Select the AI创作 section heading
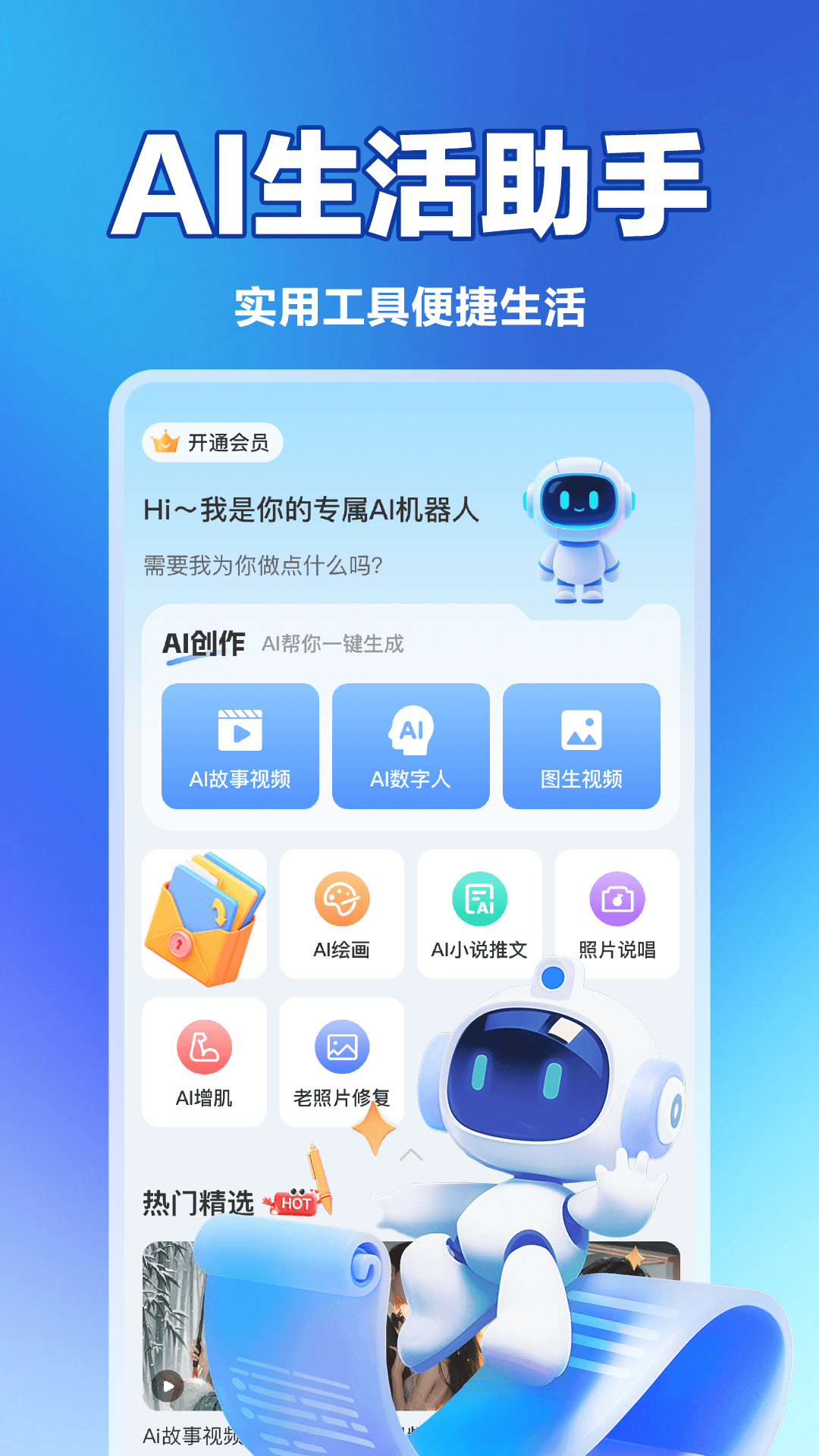Screen dimensions: 819x1456 (203, 643)
